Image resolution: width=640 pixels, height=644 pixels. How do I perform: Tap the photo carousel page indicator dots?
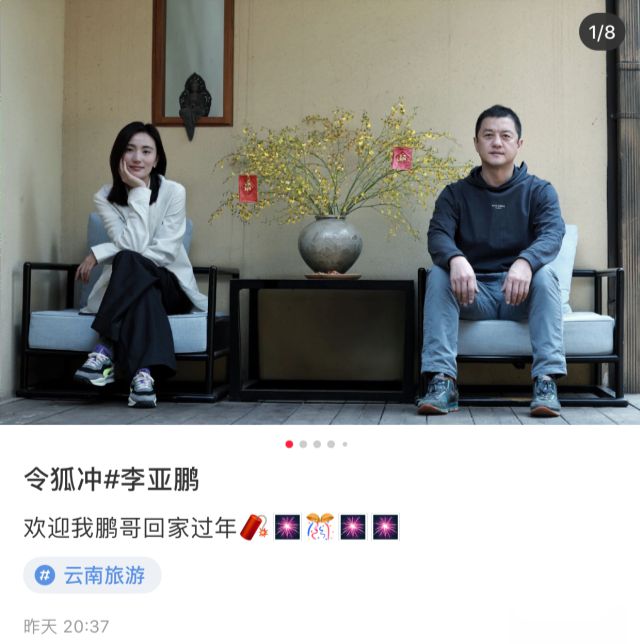tap(317, 443)
